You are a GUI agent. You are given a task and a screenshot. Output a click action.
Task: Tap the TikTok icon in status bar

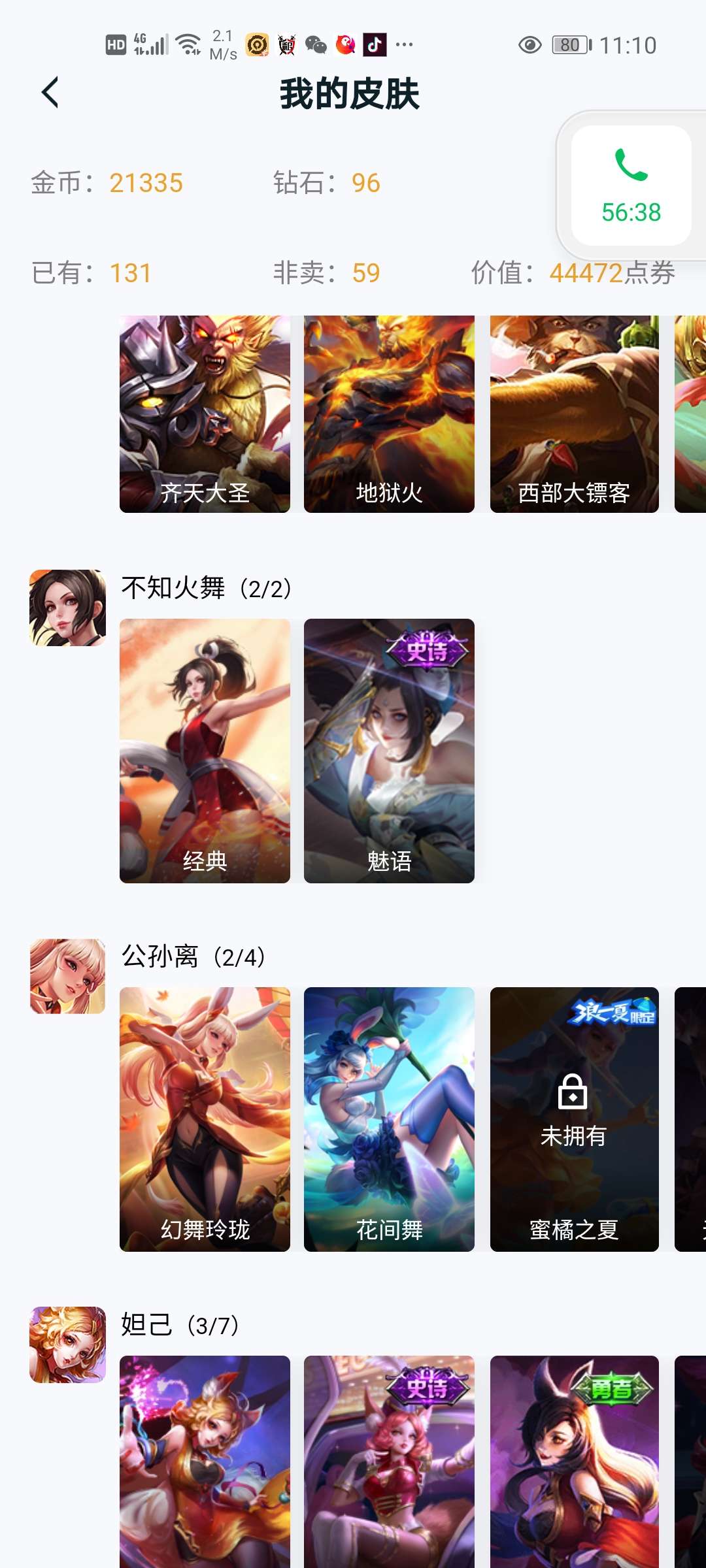(x=374, y=44)
